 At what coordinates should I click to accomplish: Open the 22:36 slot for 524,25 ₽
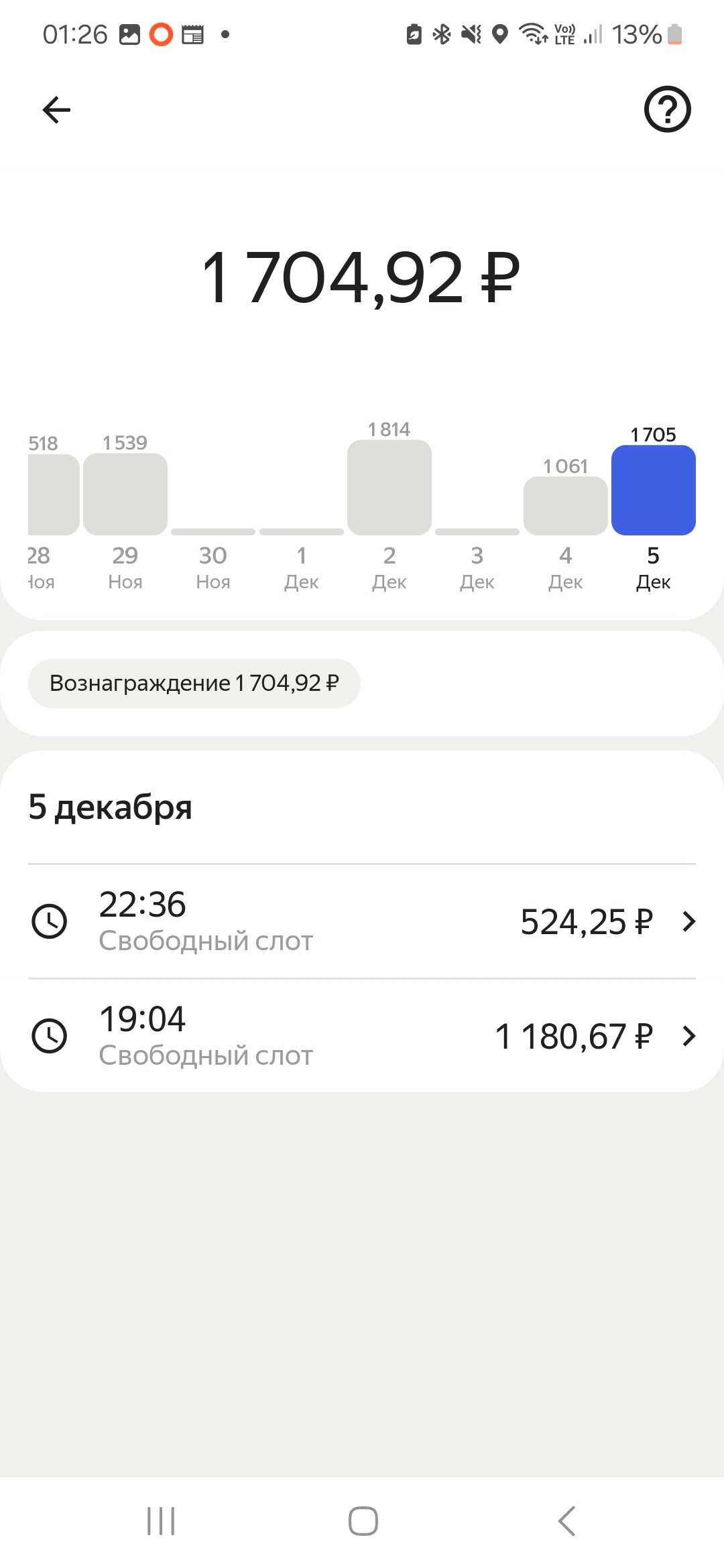point(362,922)
